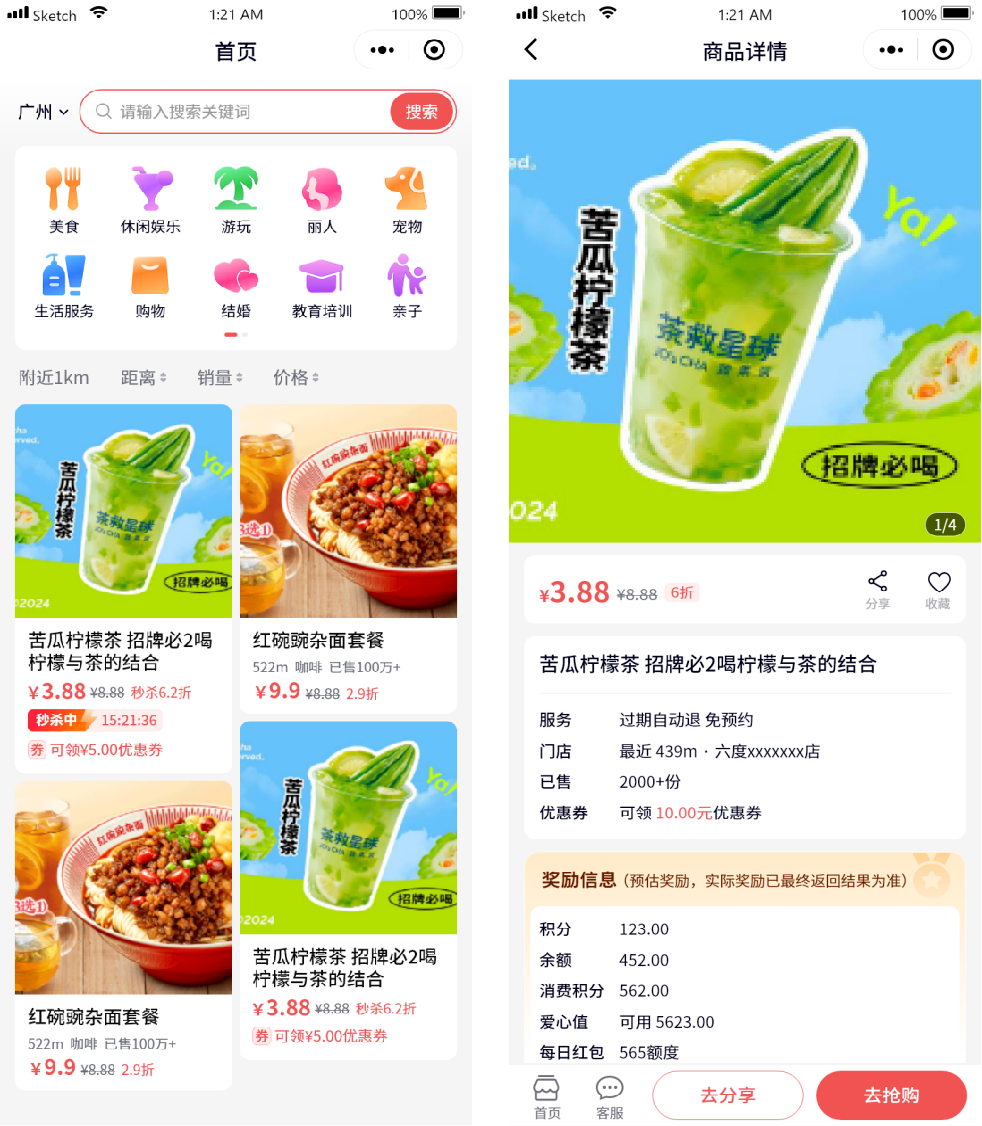Filter by 附近1km
Screen dimensions: 982x1126
point(54,377)
